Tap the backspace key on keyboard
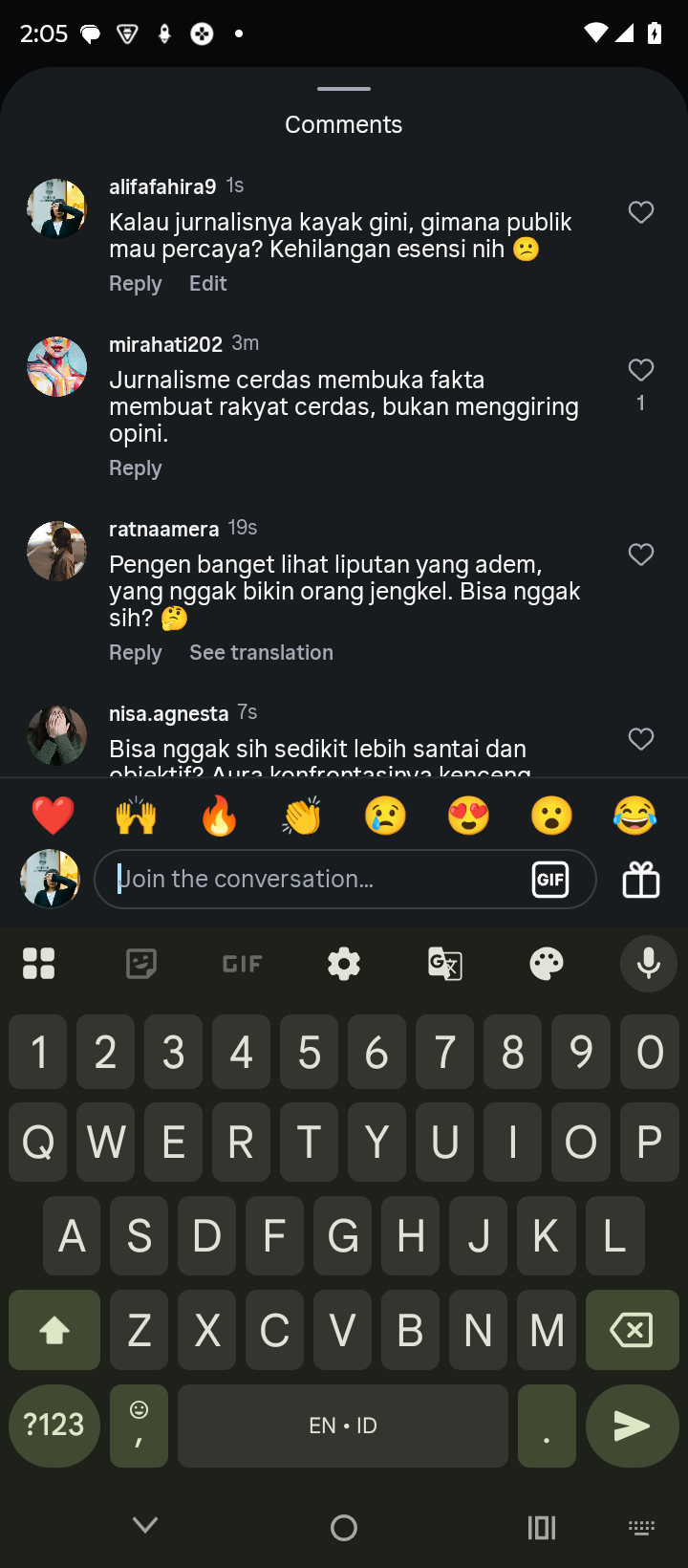The image size is (688, 1568). (x=632, y=1330)
